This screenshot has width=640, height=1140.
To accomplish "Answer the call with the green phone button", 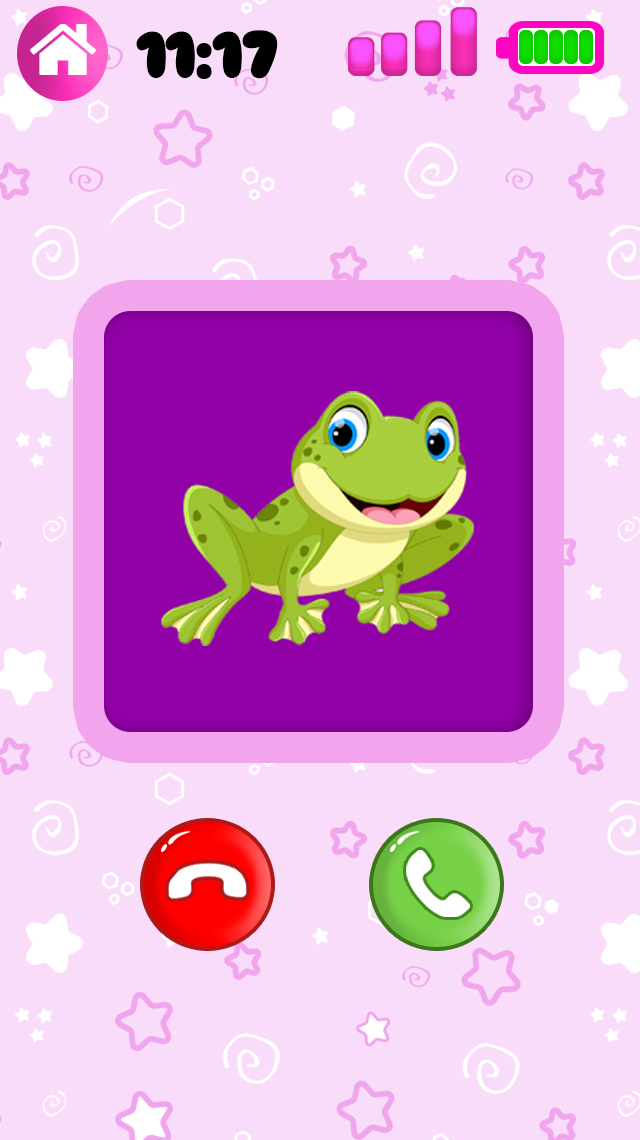I will (x=436, y=884).
